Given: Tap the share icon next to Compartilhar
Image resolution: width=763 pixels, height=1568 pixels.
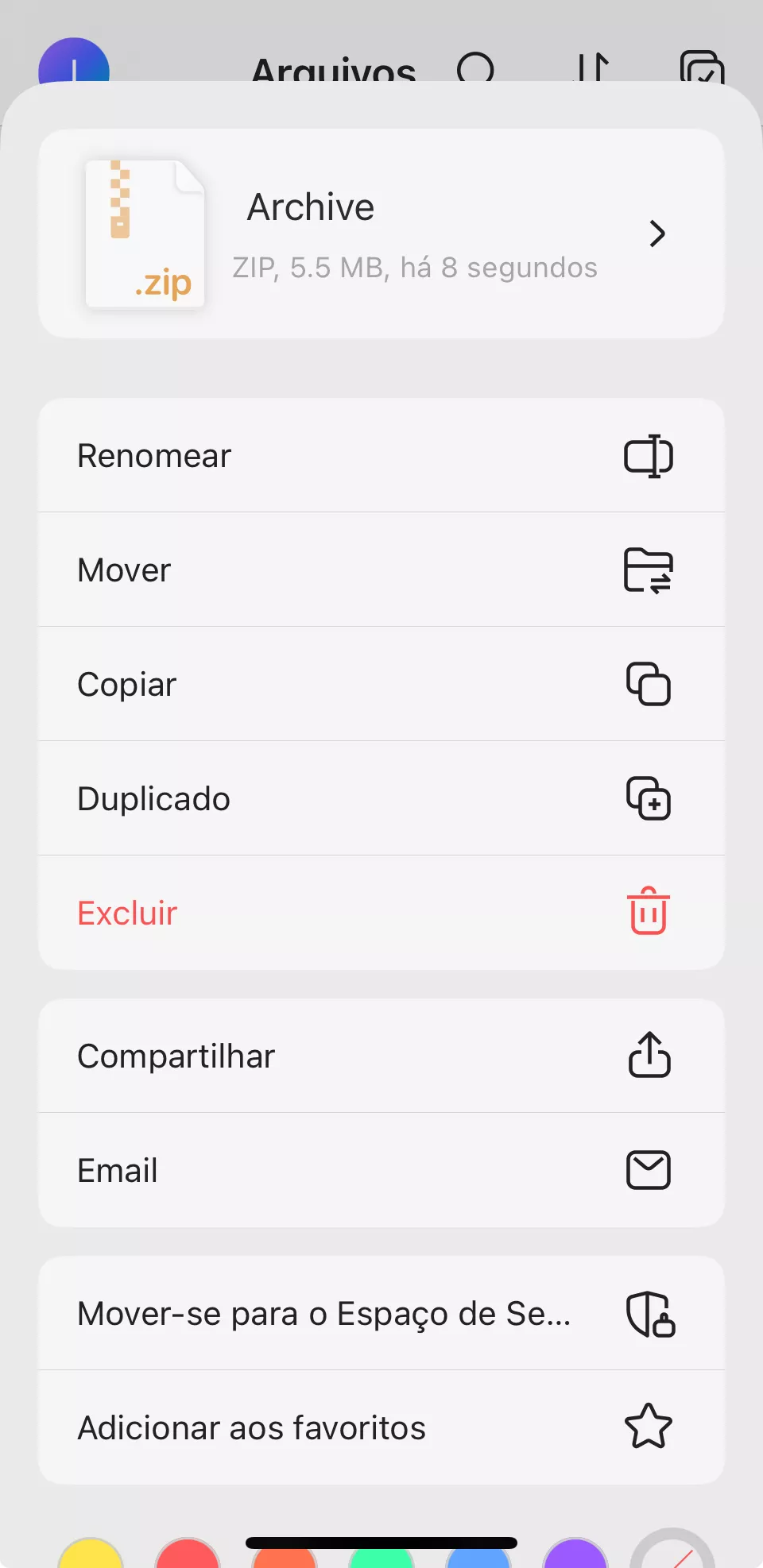Looking at the screenshot, I should [649, 1055].
